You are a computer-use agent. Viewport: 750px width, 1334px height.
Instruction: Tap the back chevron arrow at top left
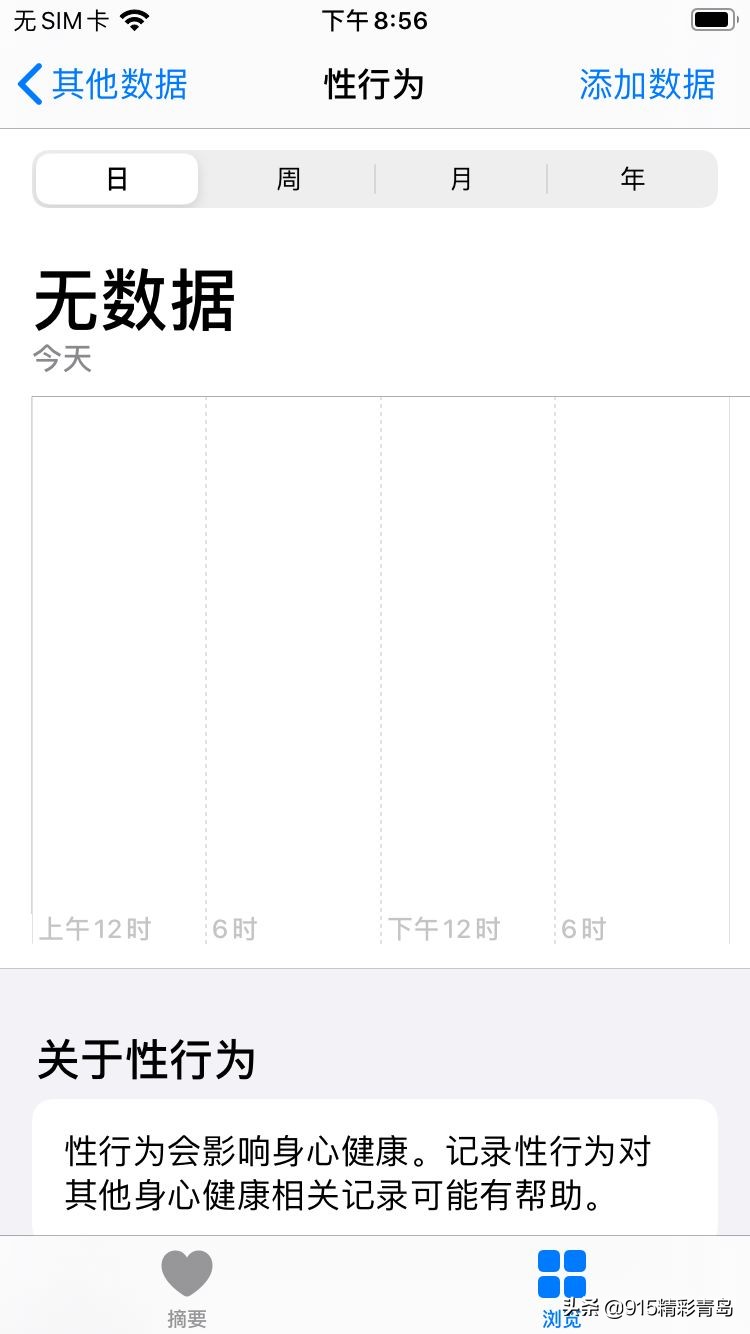(x=30, y=84)
